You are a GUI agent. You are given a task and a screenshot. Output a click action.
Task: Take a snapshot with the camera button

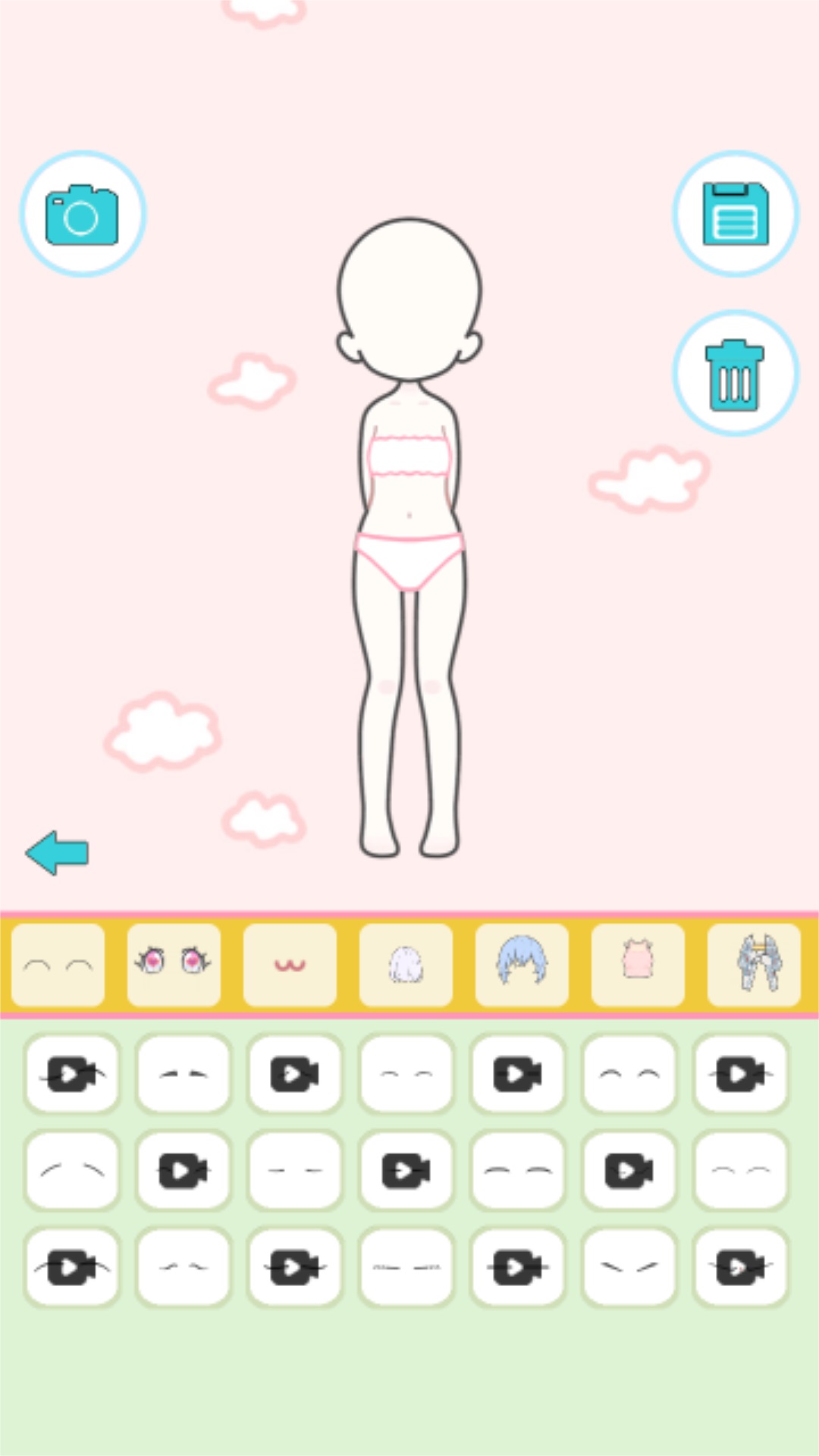tap(82, 215)
